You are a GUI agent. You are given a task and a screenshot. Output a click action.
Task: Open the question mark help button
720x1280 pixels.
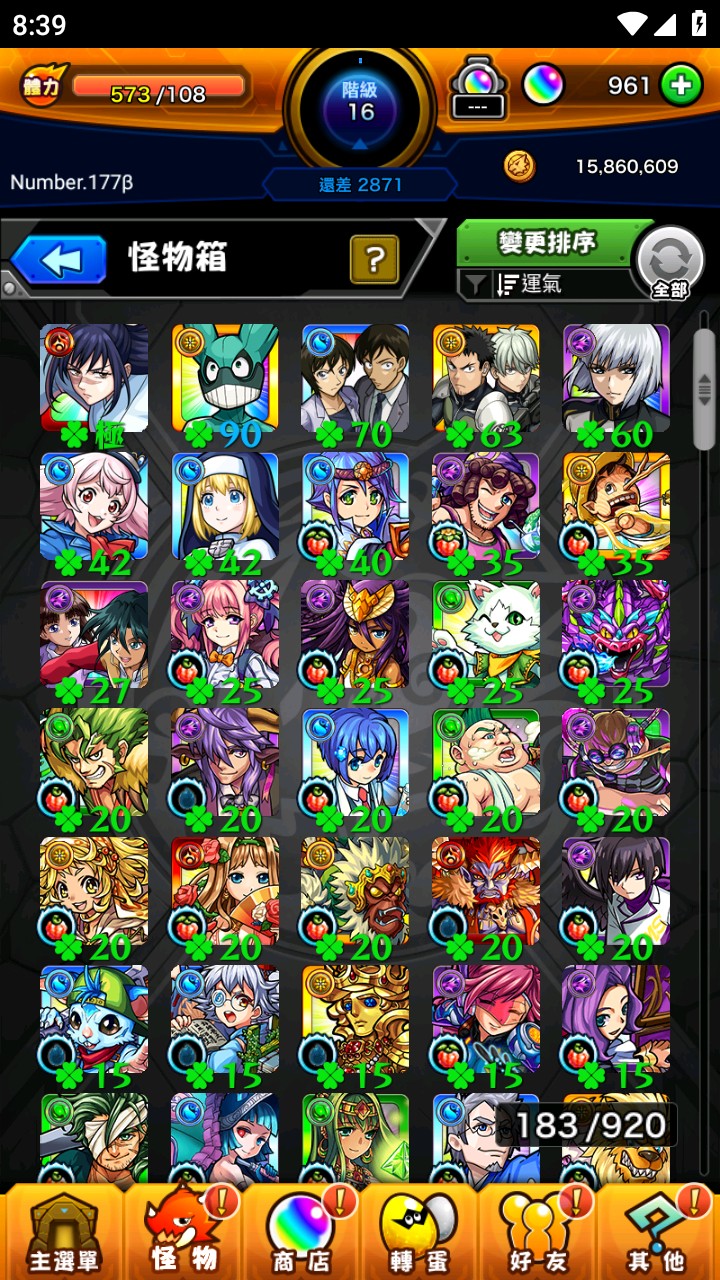(x=374, y=260)
